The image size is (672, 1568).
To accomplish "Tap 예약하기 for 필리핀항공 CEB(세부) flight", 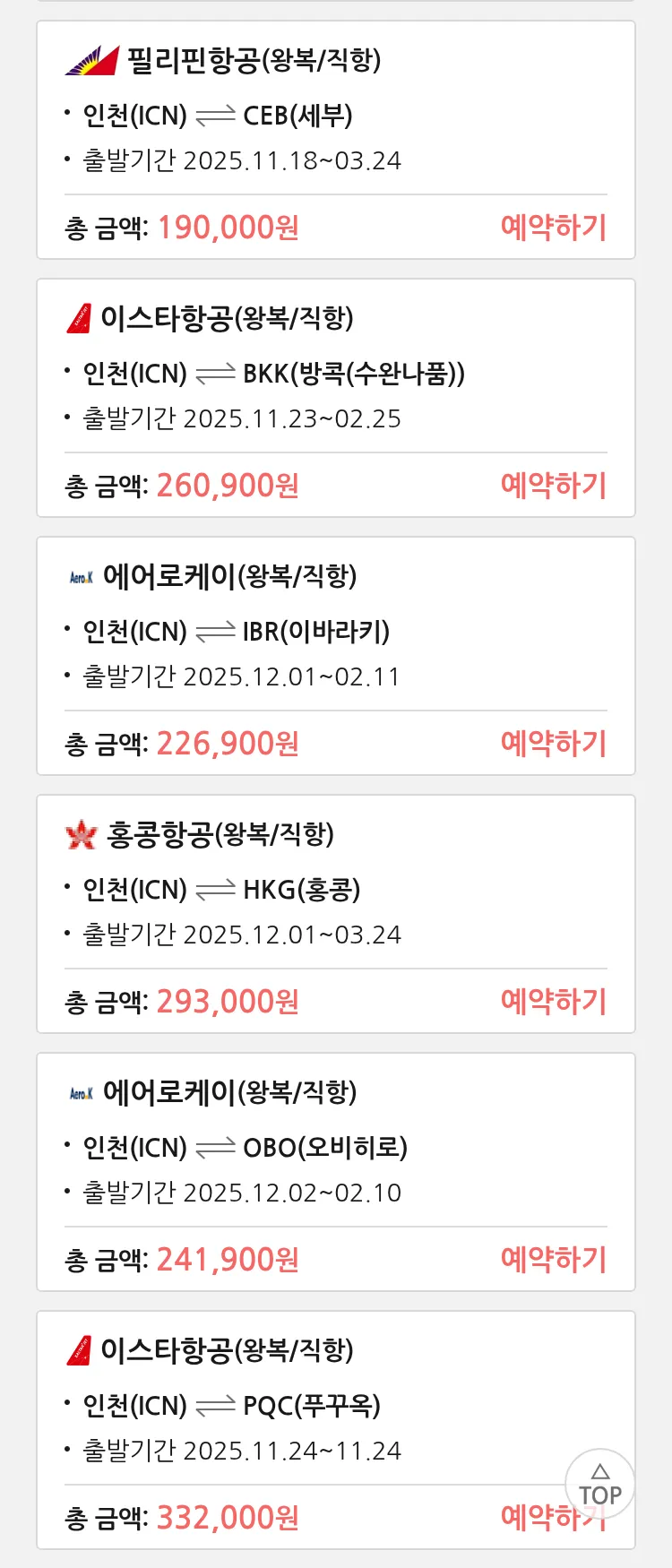I will tap(553, 228).
